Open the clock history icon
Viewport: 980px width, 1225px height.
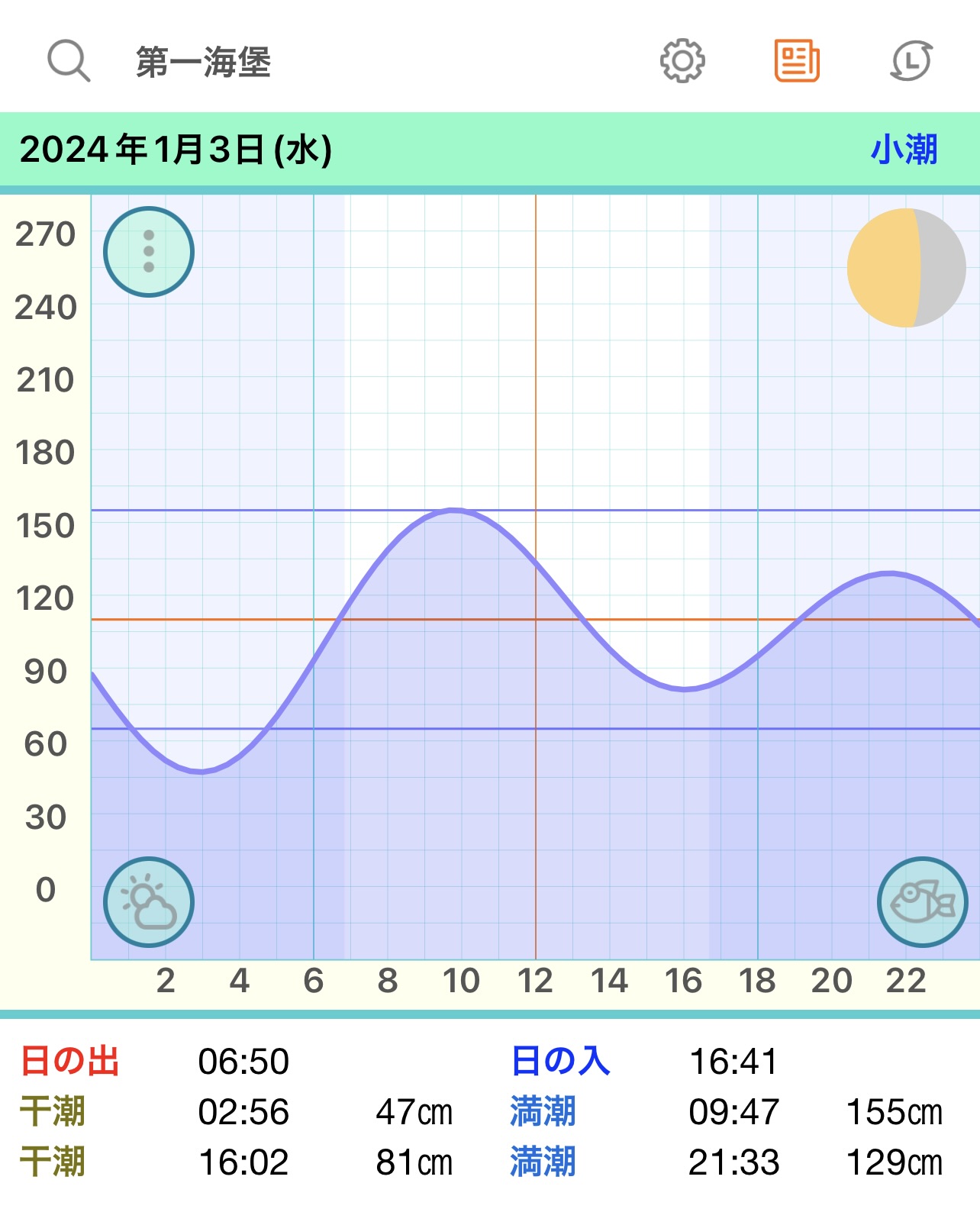[911, 61]
